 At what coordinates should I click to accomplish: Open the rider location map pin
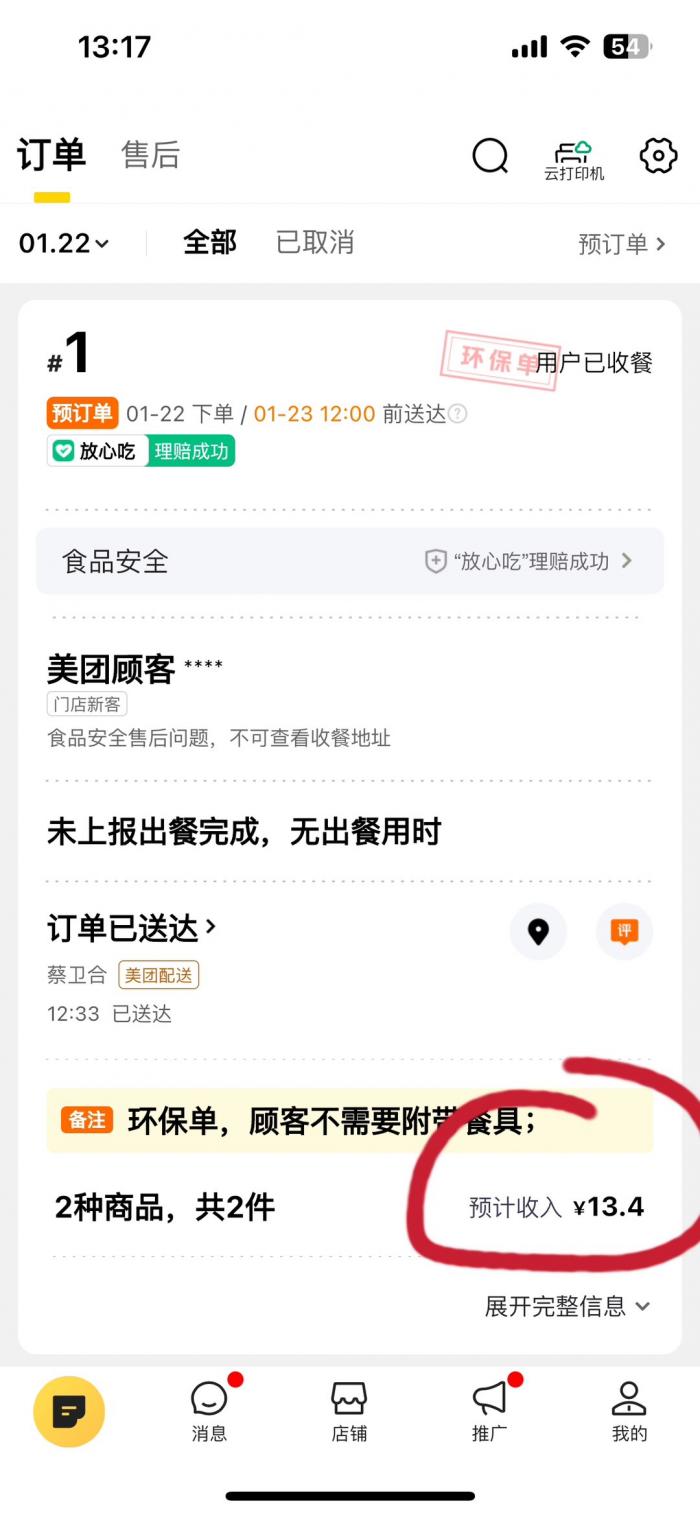[538, 932]
